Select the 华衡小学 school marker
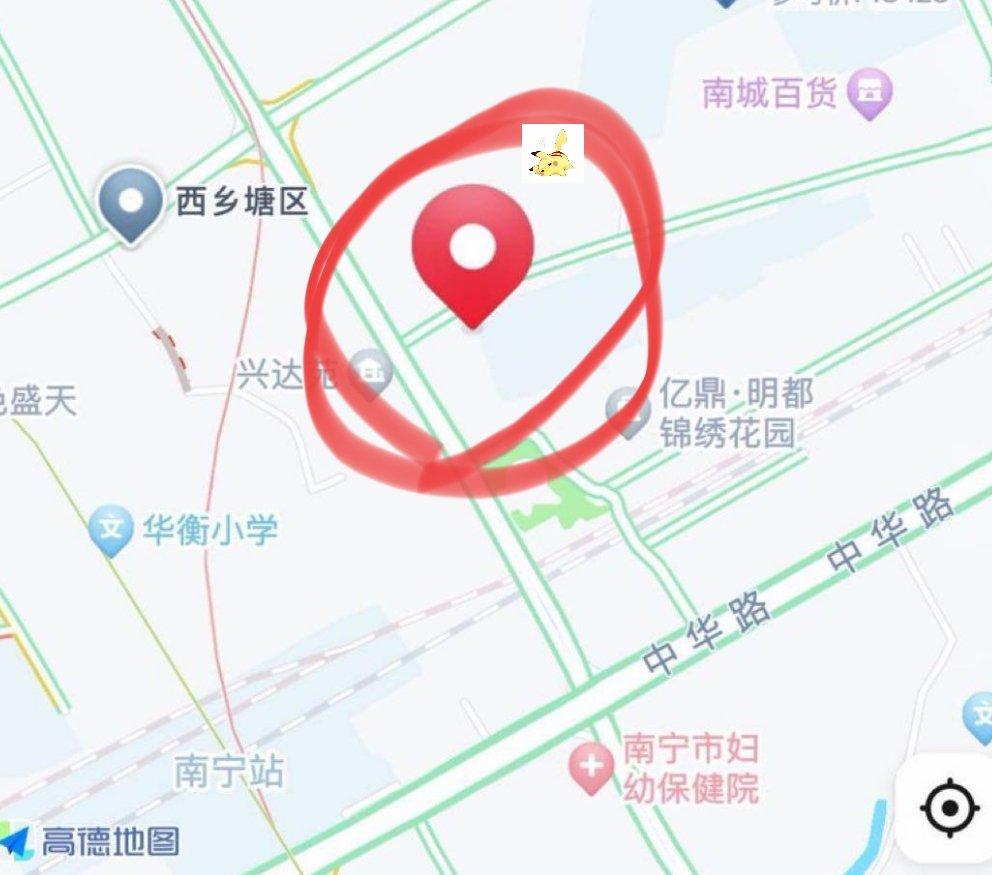This screenshot has height=875, width=992. point(110,529)
